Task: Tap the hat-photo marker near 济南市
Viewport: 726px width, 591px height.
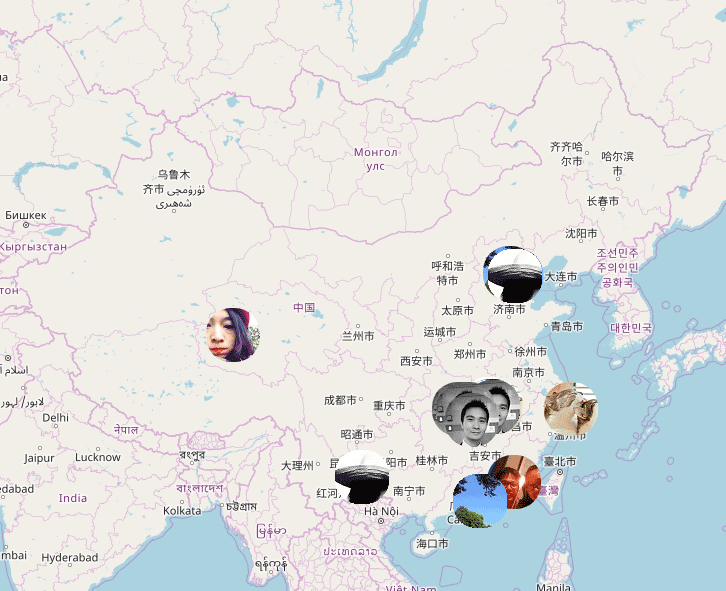Action: [512, 273]
